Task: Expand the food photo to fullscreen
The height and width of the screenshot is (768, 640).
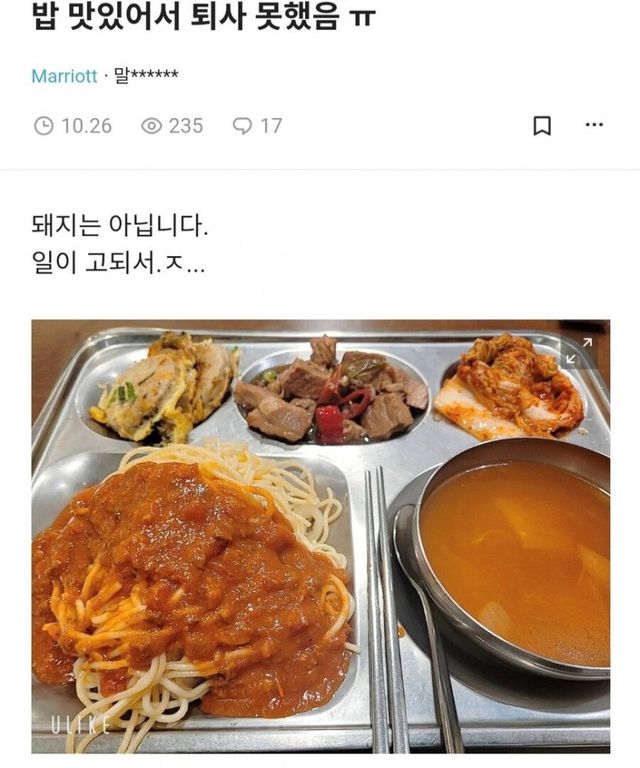Action: coord(579,351)
